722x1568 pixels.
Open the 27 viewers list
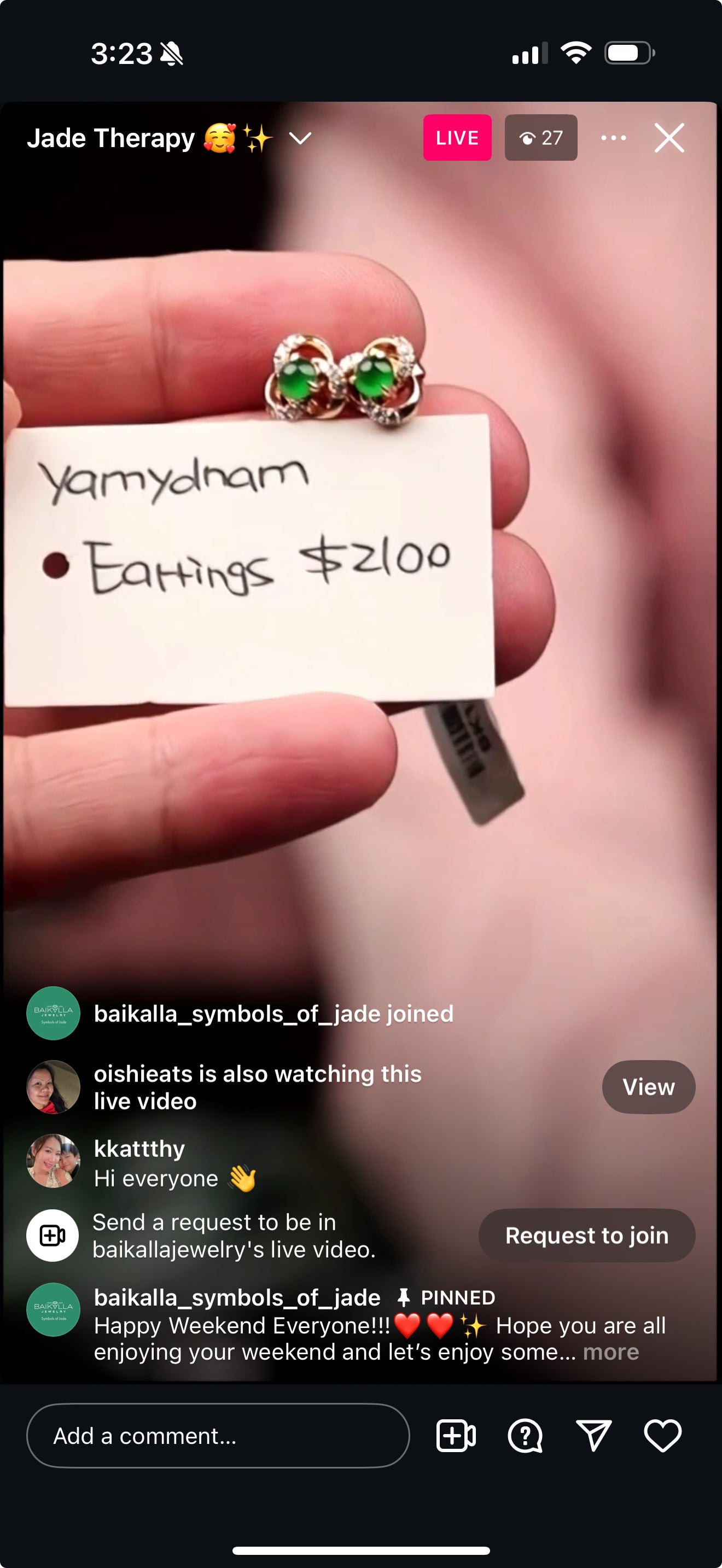point(540,138)
